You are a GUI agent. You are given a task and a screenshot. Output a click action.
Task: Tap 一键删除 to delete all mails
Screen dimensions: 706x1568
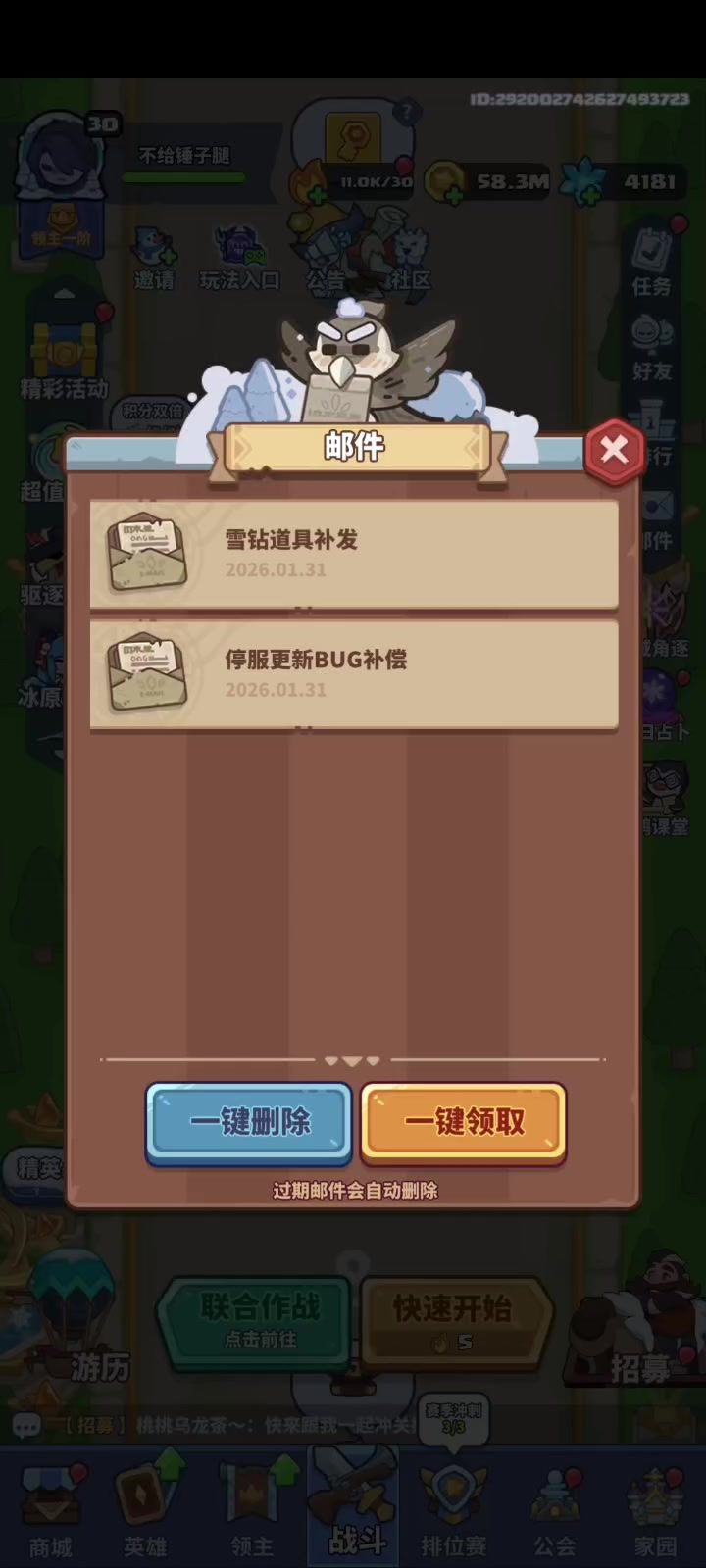click(249, 1121)
